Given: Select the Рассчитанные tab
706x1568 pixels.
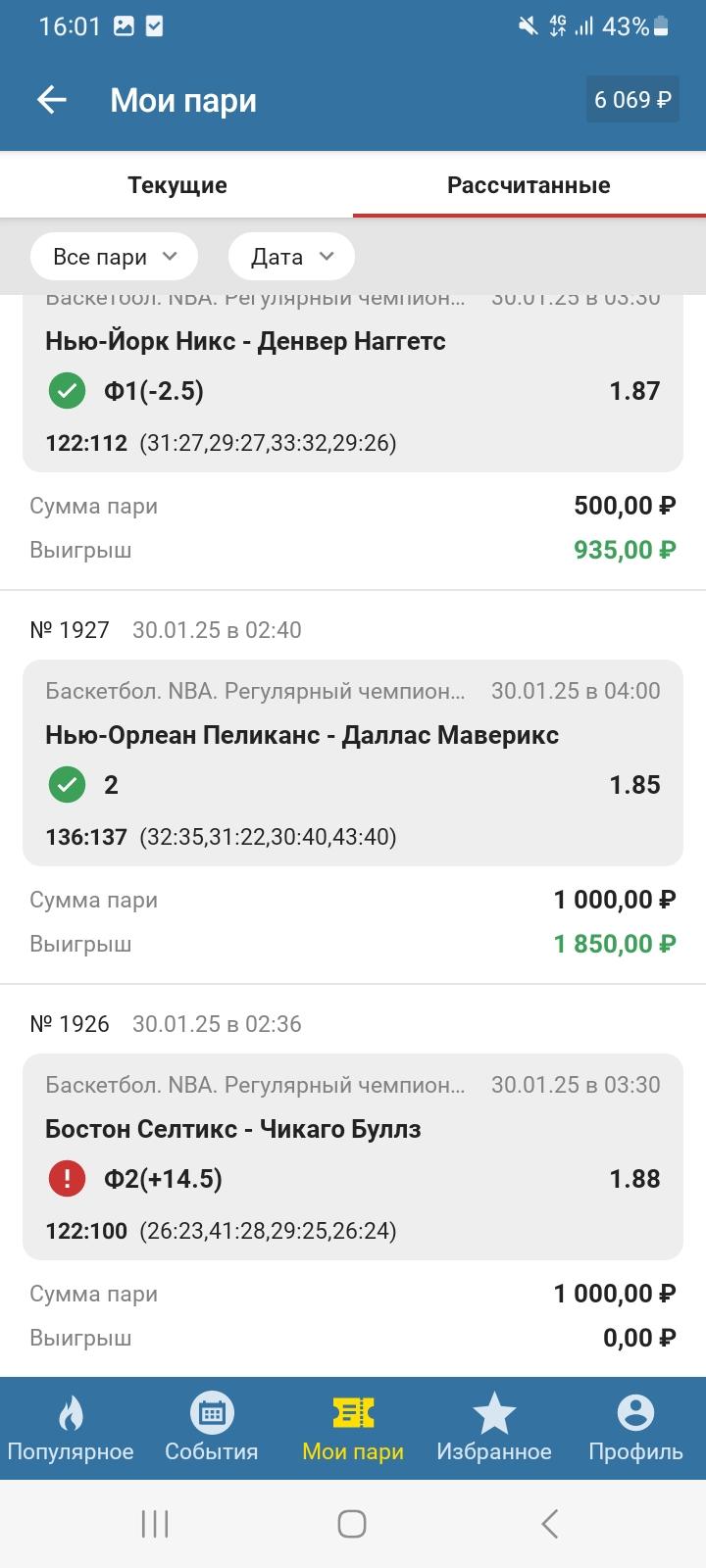Looking at the screenshot, I should [x=529, y=185].
